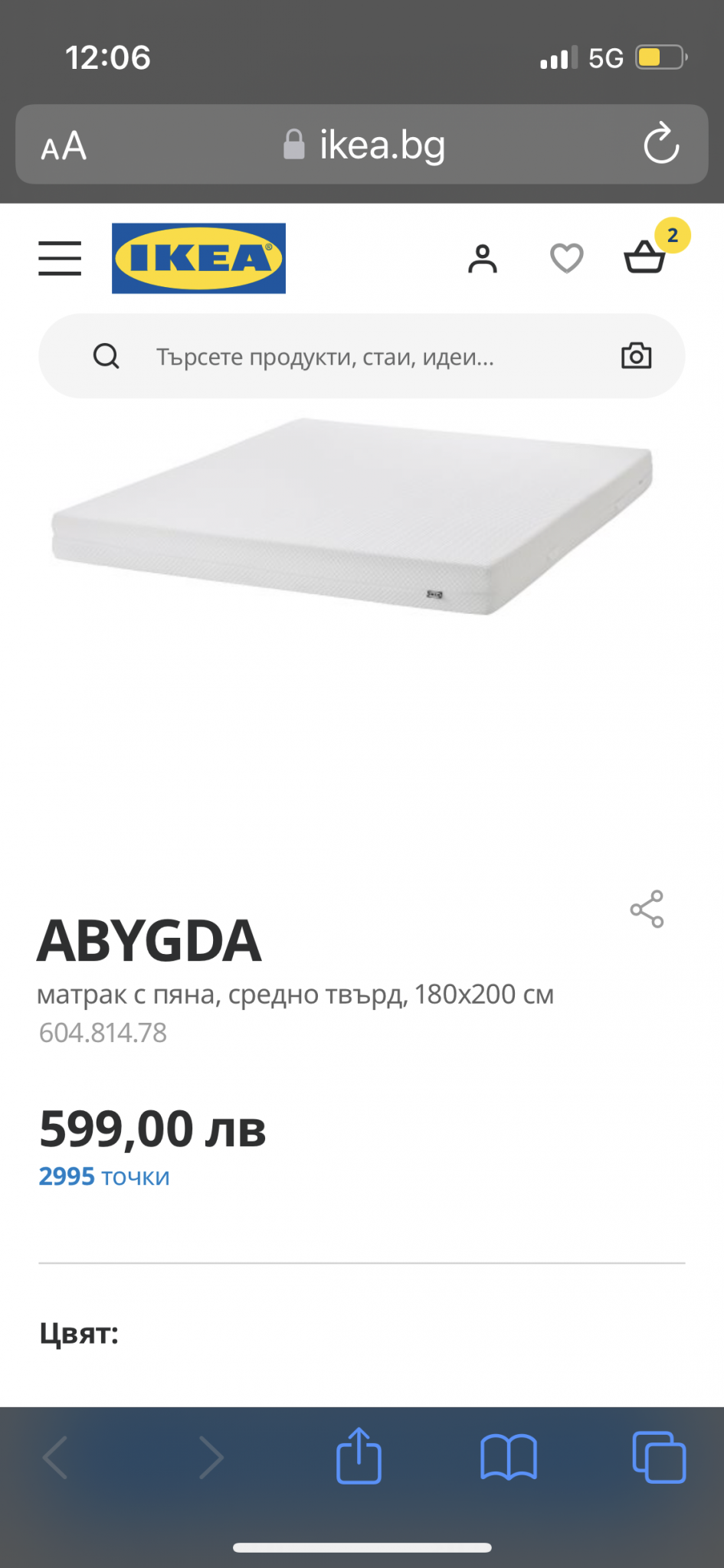View details of 2995 точки
724x1568 pixels.
click(104, 1176)
